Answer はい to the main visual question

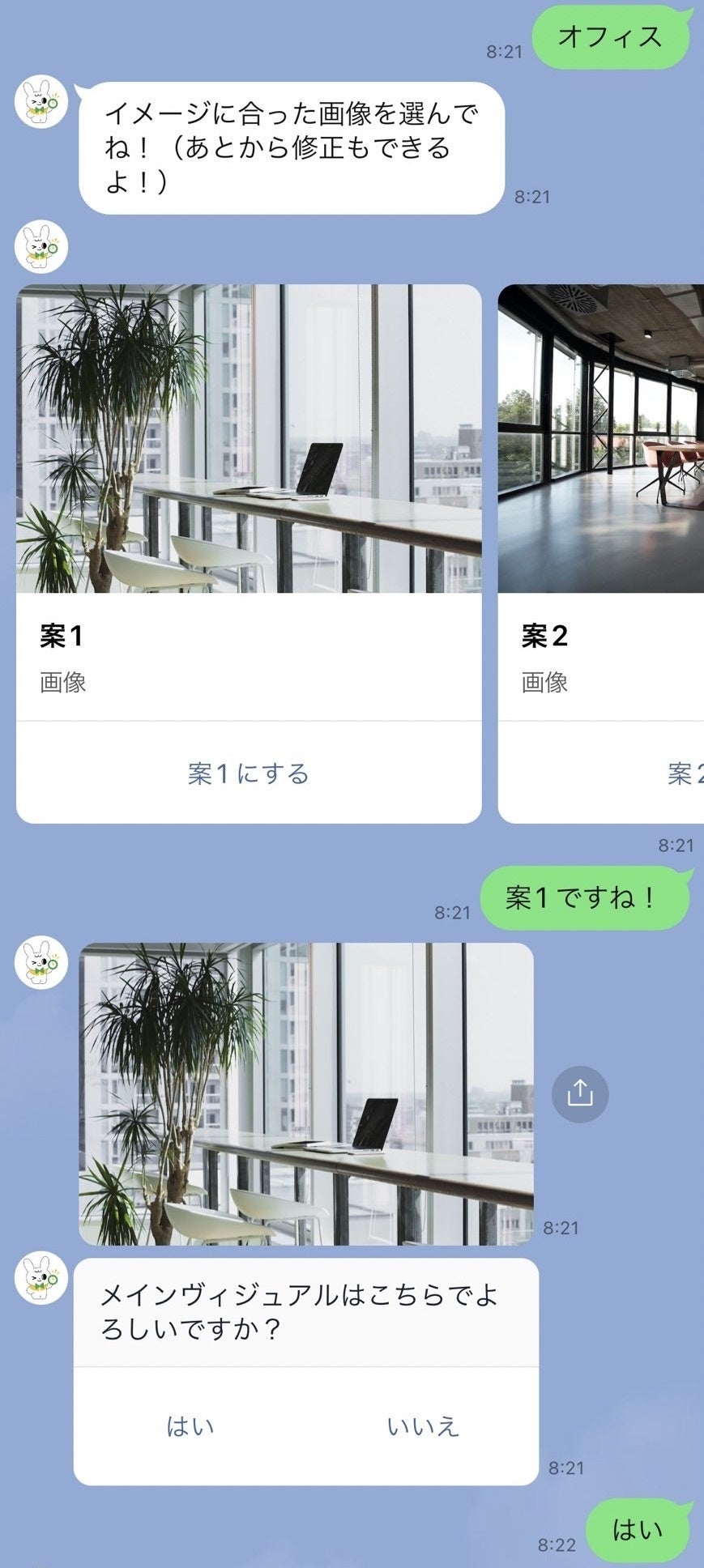click(190, 1425)
